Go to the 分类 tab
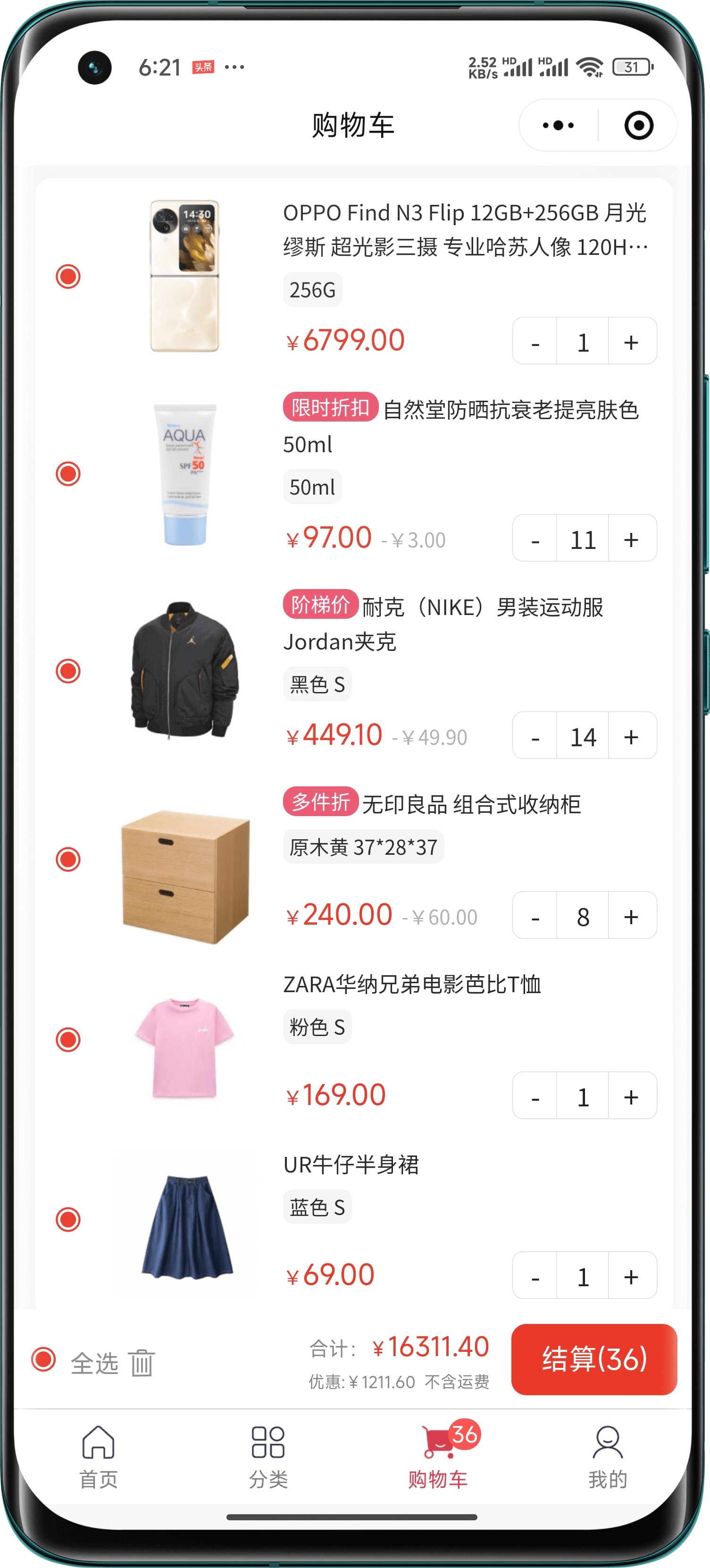Screen dimensions: 710x1568 tap(267, 1455)
